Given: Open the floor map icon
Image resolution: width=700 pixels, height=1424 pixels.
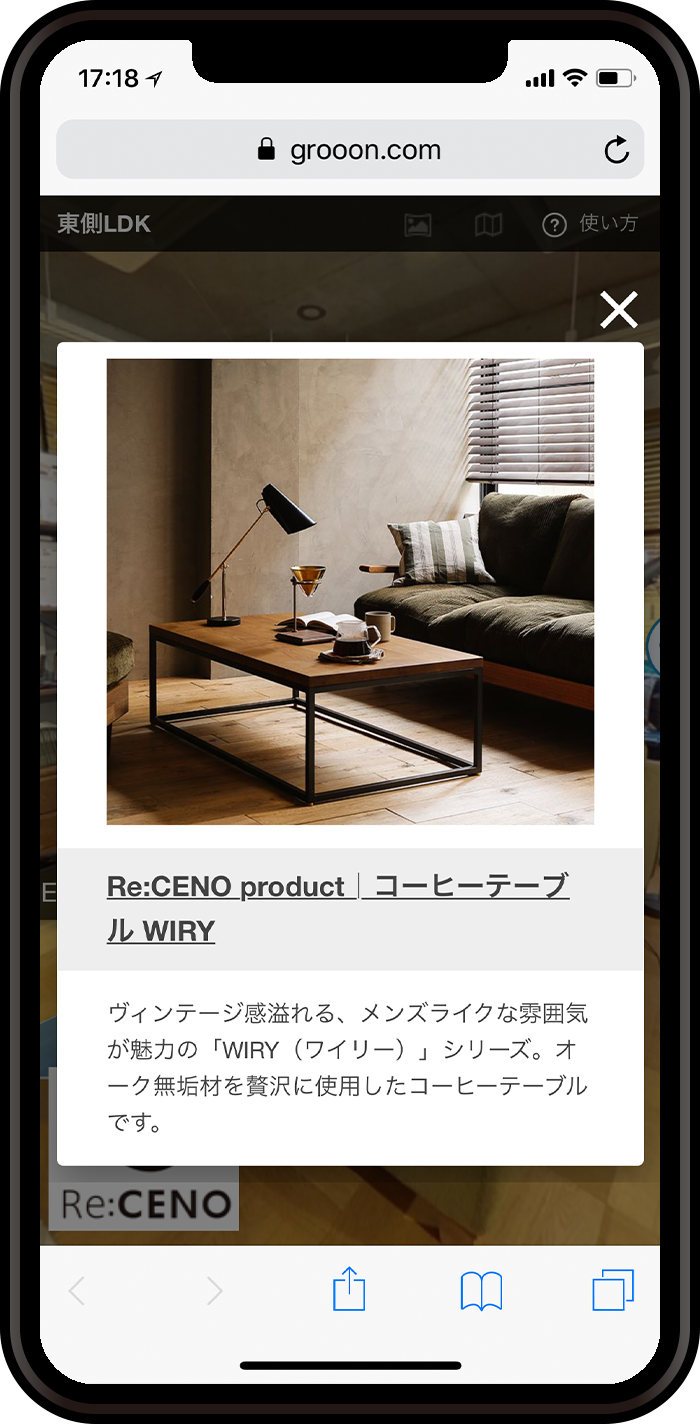Looking at the screenshot, I should 488,225.
